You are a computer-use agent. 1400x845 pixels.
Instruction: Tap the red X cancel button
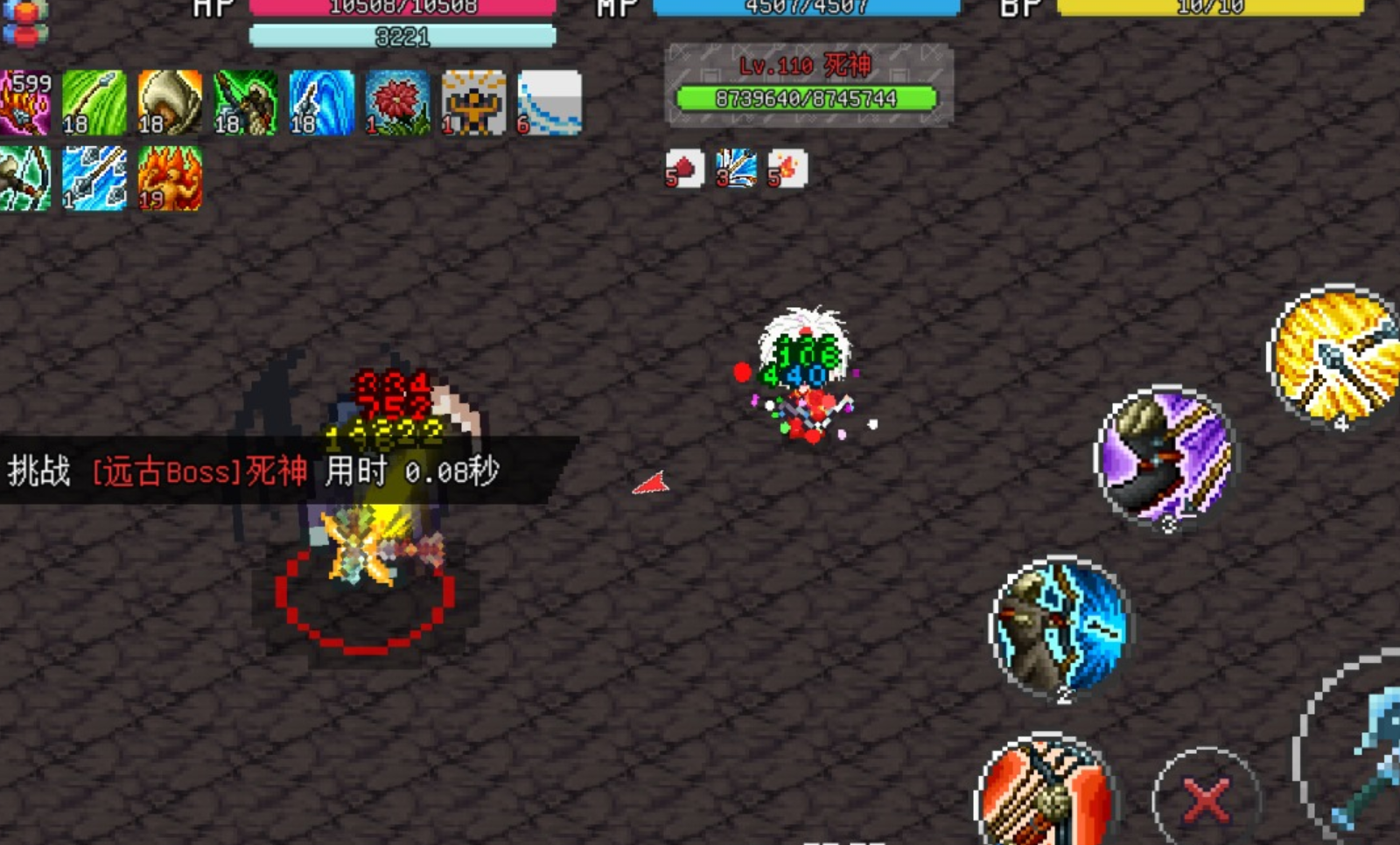click(x=1207, y=798)
